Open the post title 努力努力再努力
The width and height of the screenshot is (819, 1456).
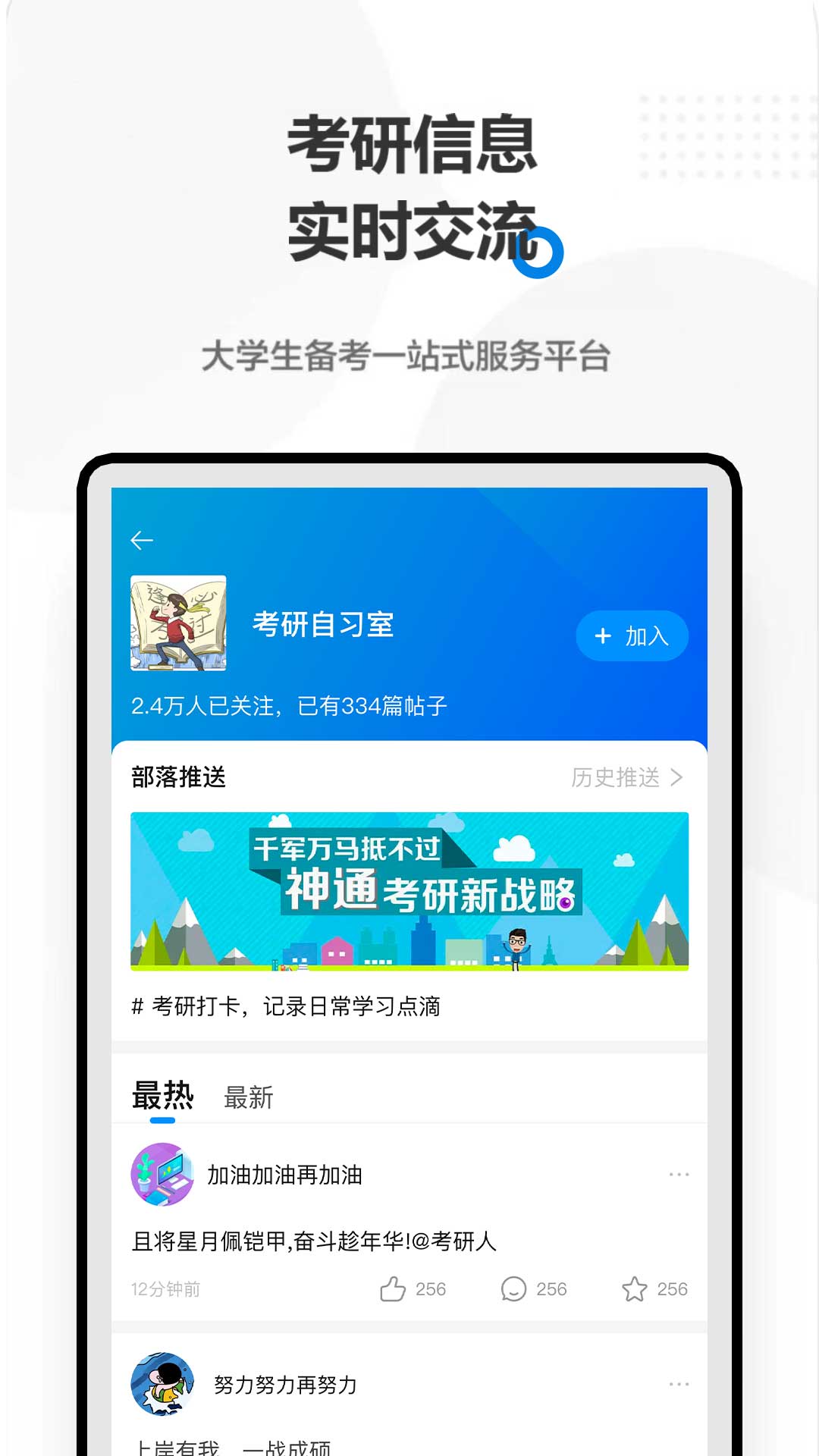[x=284, y=1383]
